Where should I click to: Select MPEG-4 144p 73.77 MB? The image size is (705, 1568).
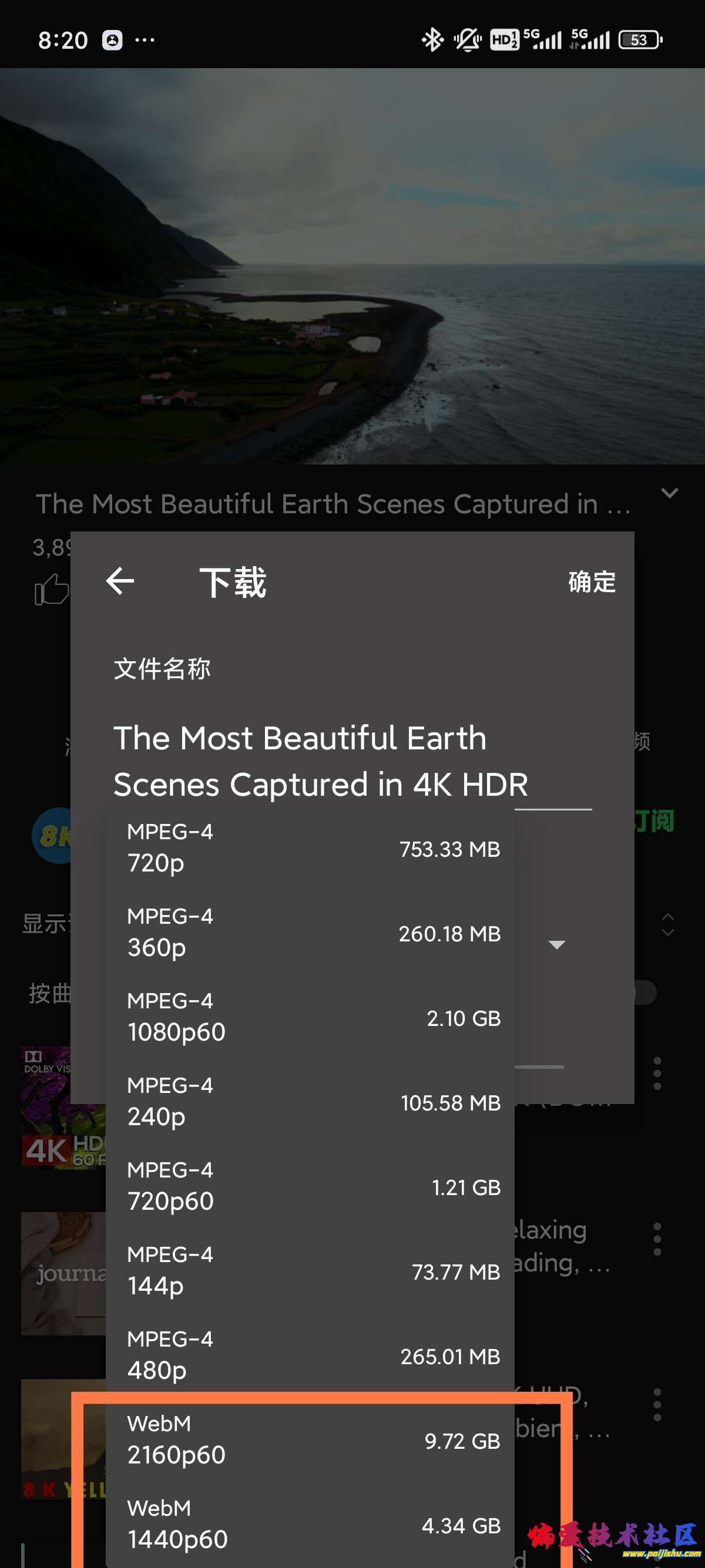coord(310,1271)
